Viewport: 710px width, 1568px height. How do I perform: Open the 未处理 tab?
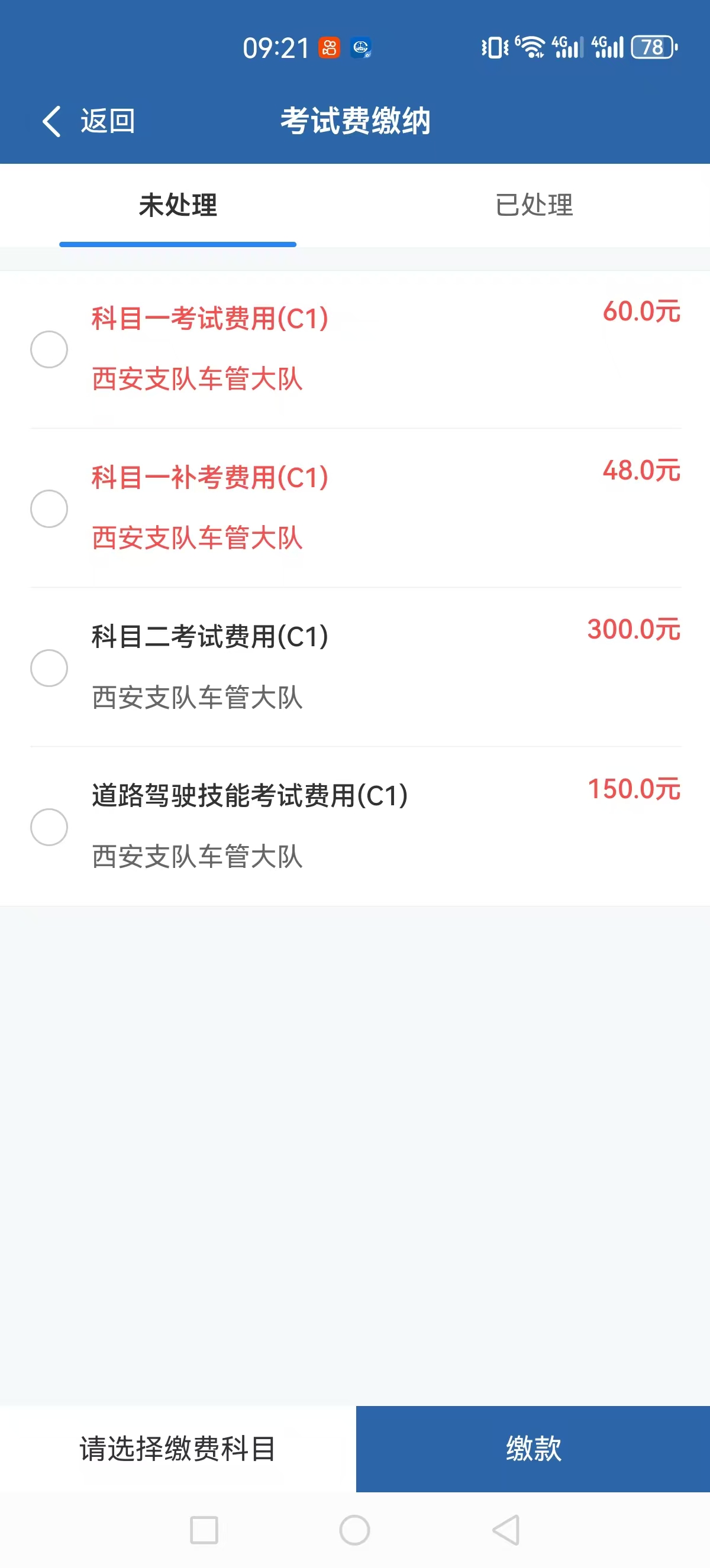pyautogui.click(x=178, y=205)
